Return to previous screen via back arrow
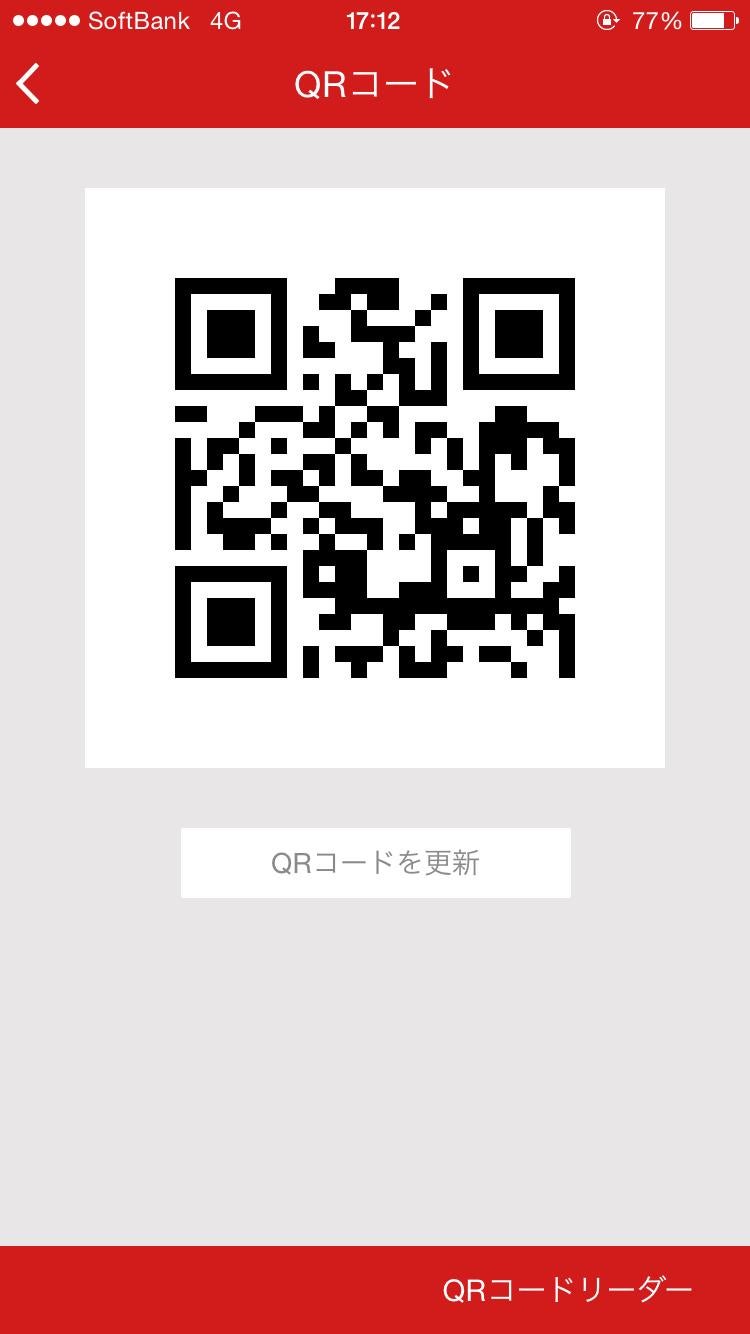 (x=27, y=84)
